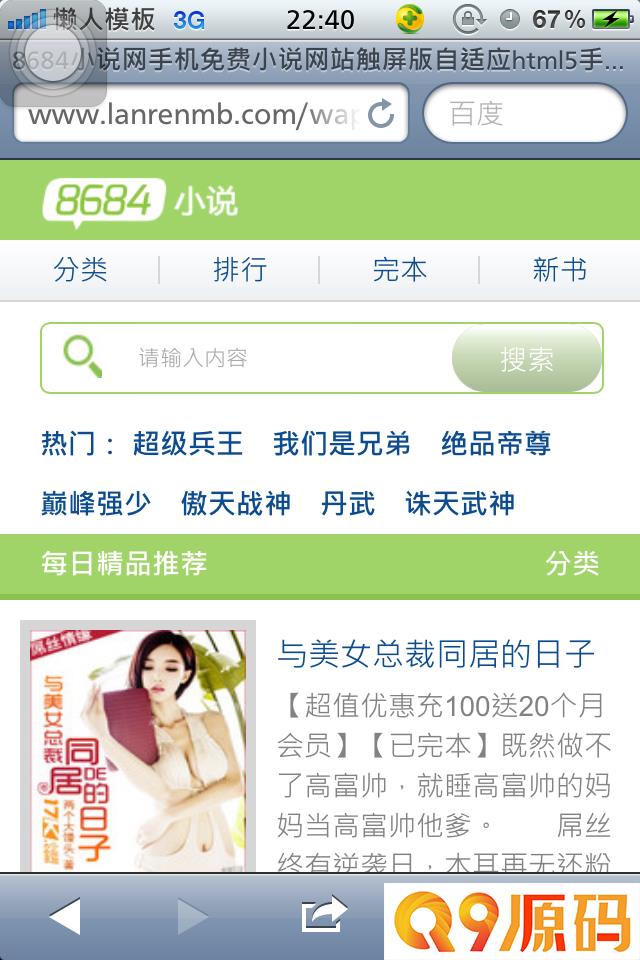Open the 完本 tab

(399, 270)
